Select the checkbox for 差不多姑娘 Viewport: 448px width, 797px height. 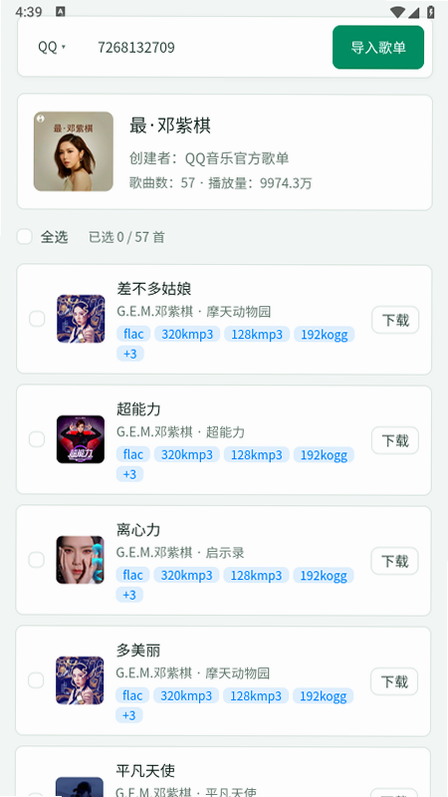(37, 319)
